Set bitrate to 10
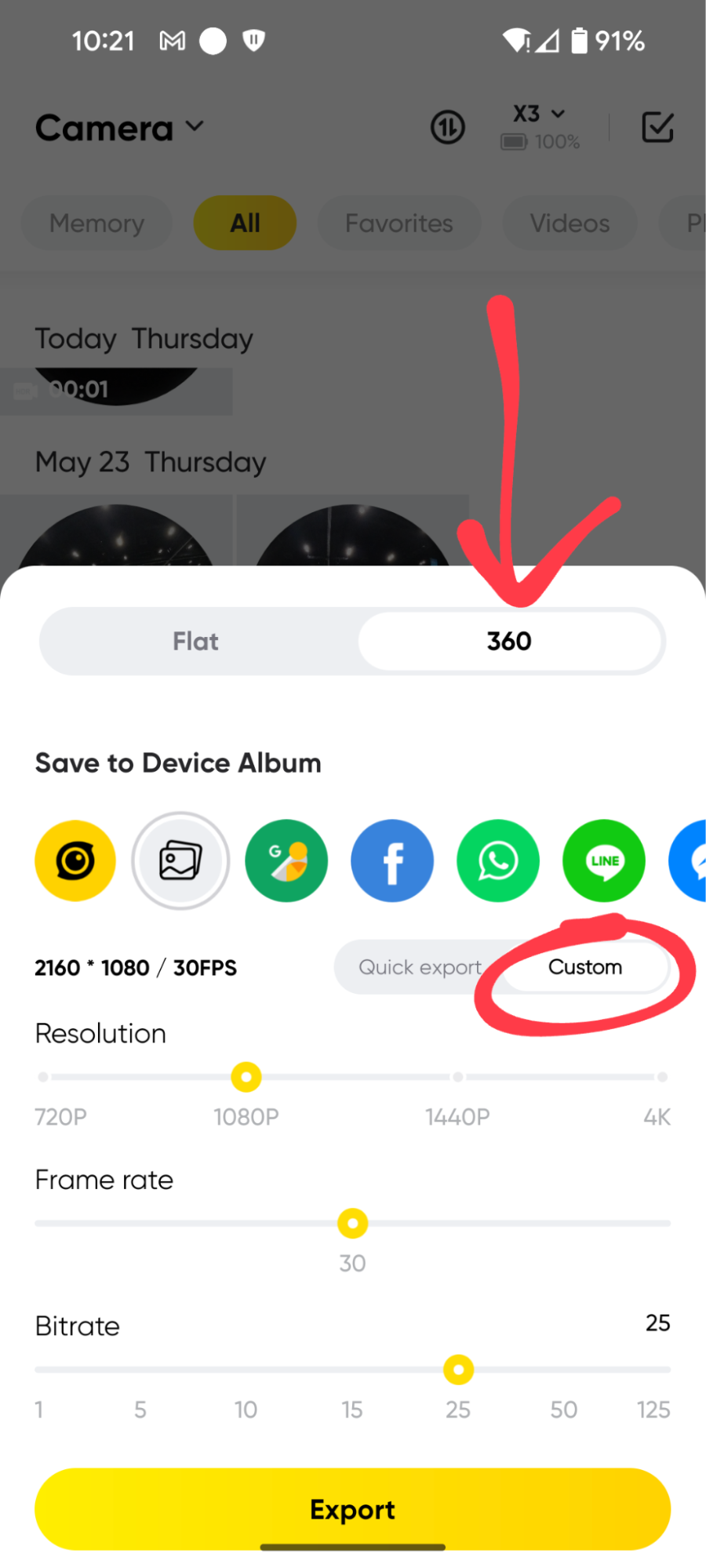Viewport: 706px width, 1568px height. point(246,1370)
